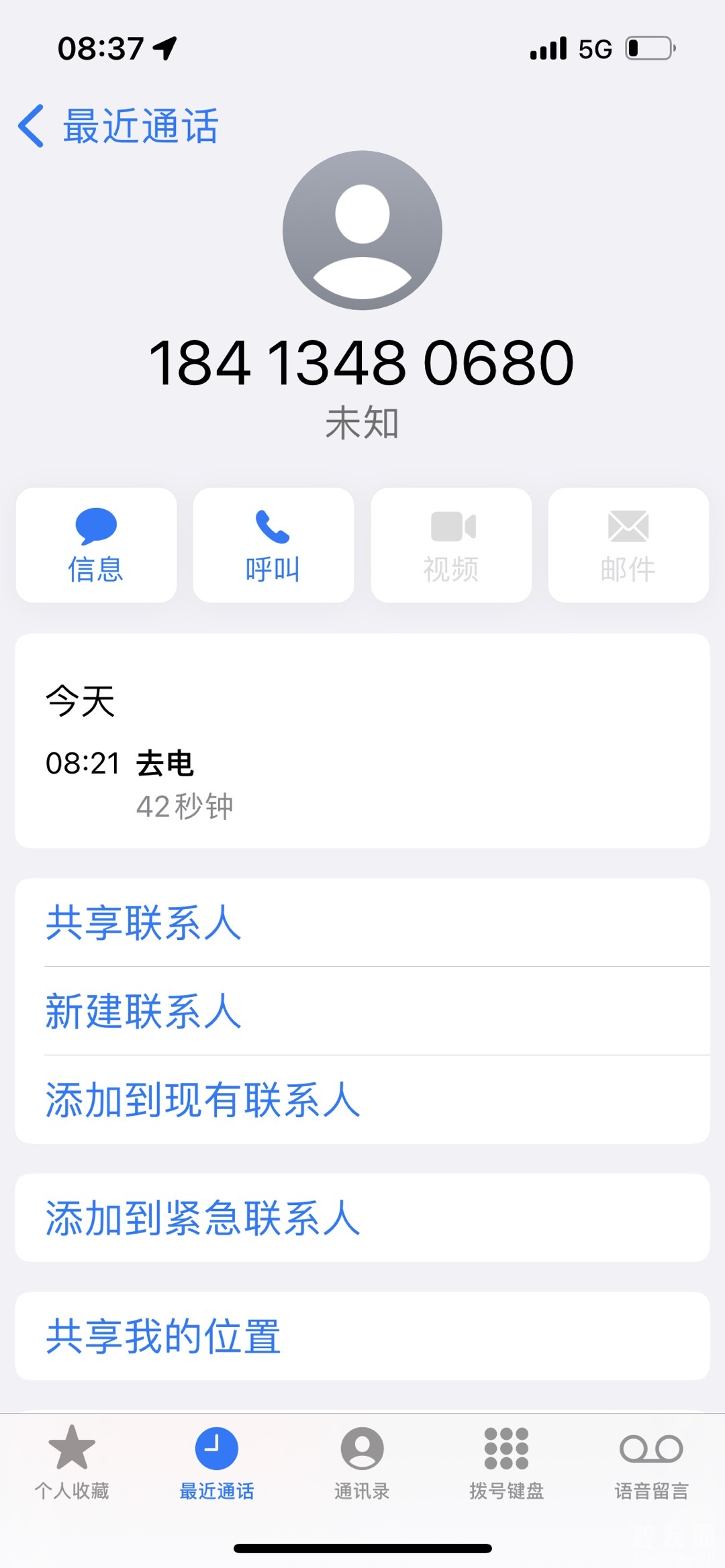Open 共享我的位置 option
Screen dimensions: 725x1568
[163, 1336]
